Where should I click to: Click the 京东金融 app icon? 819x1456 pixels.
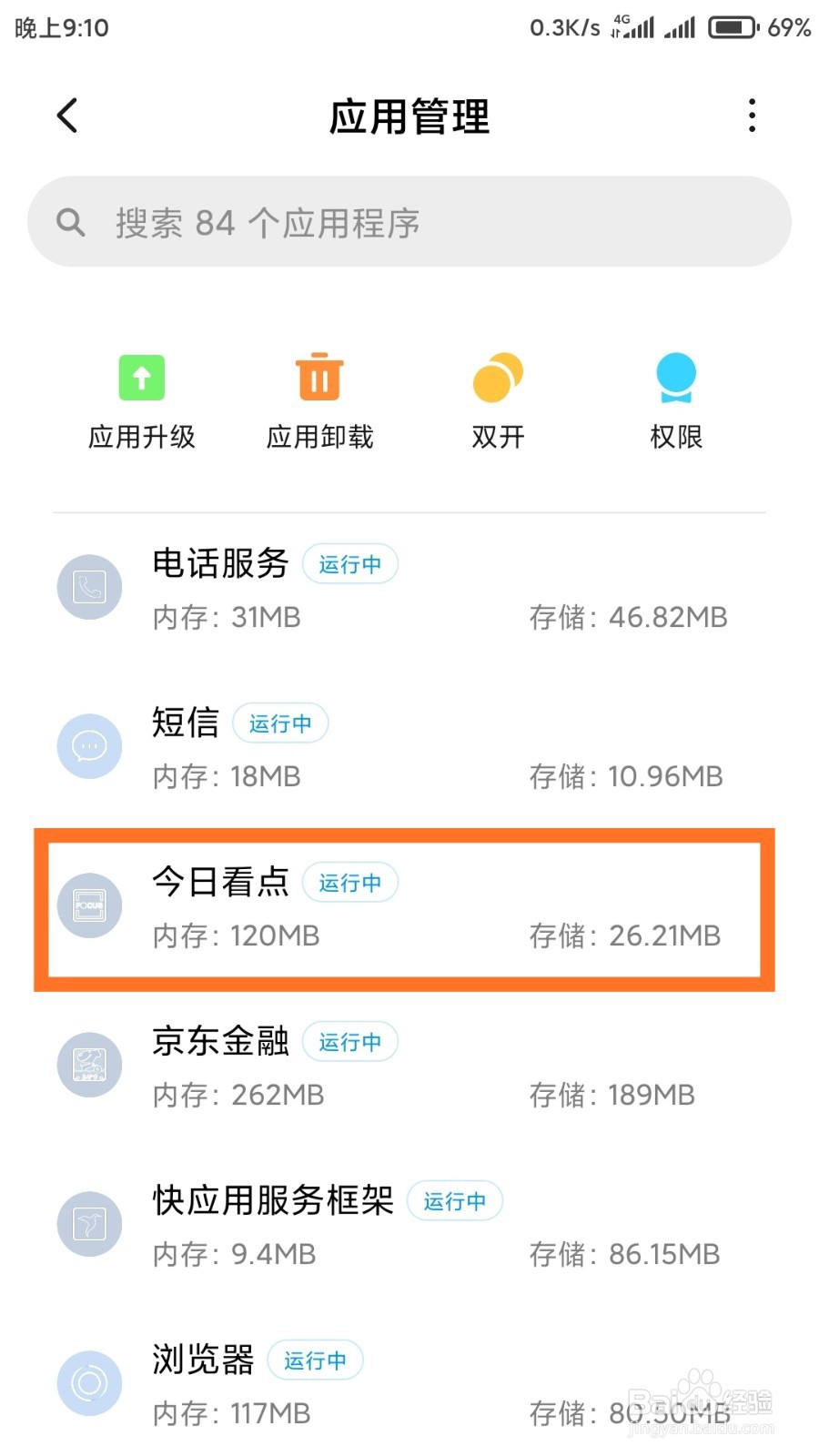click(x=88, y=1065)
